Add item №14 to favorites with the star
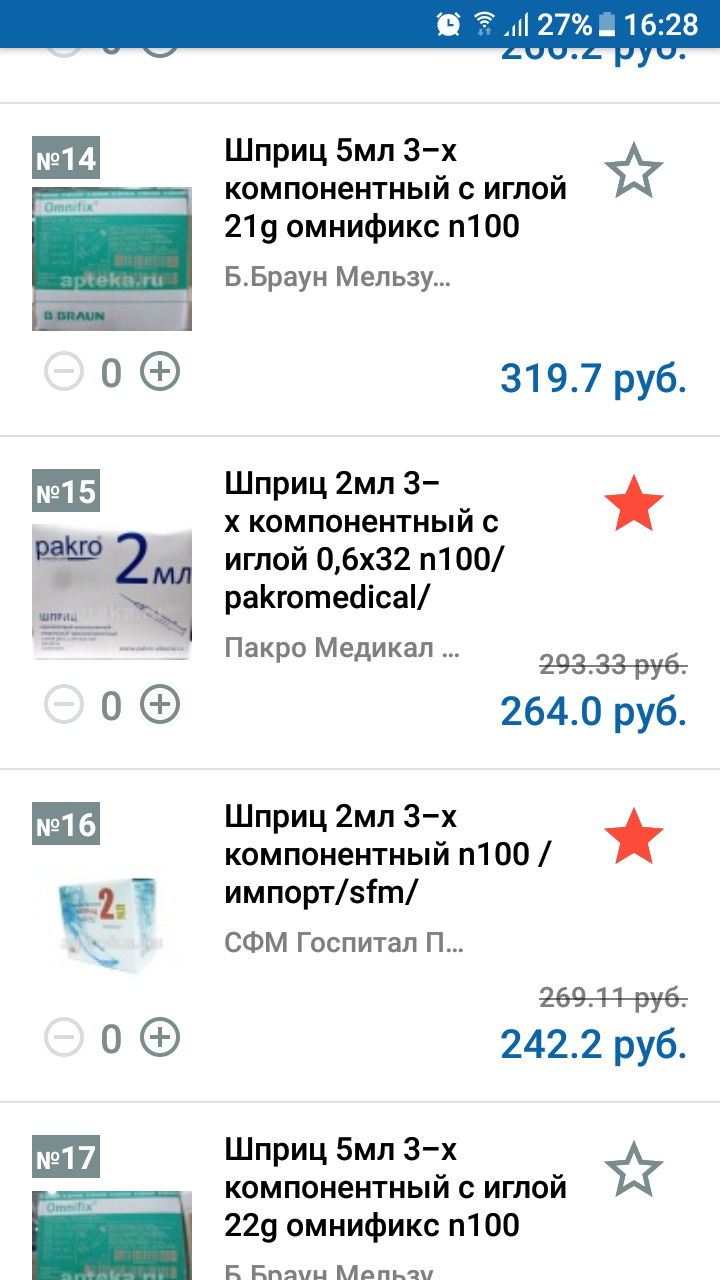The height and width of the screenshot is (1280, 720). pyautogui.click(x=634, y=171)
